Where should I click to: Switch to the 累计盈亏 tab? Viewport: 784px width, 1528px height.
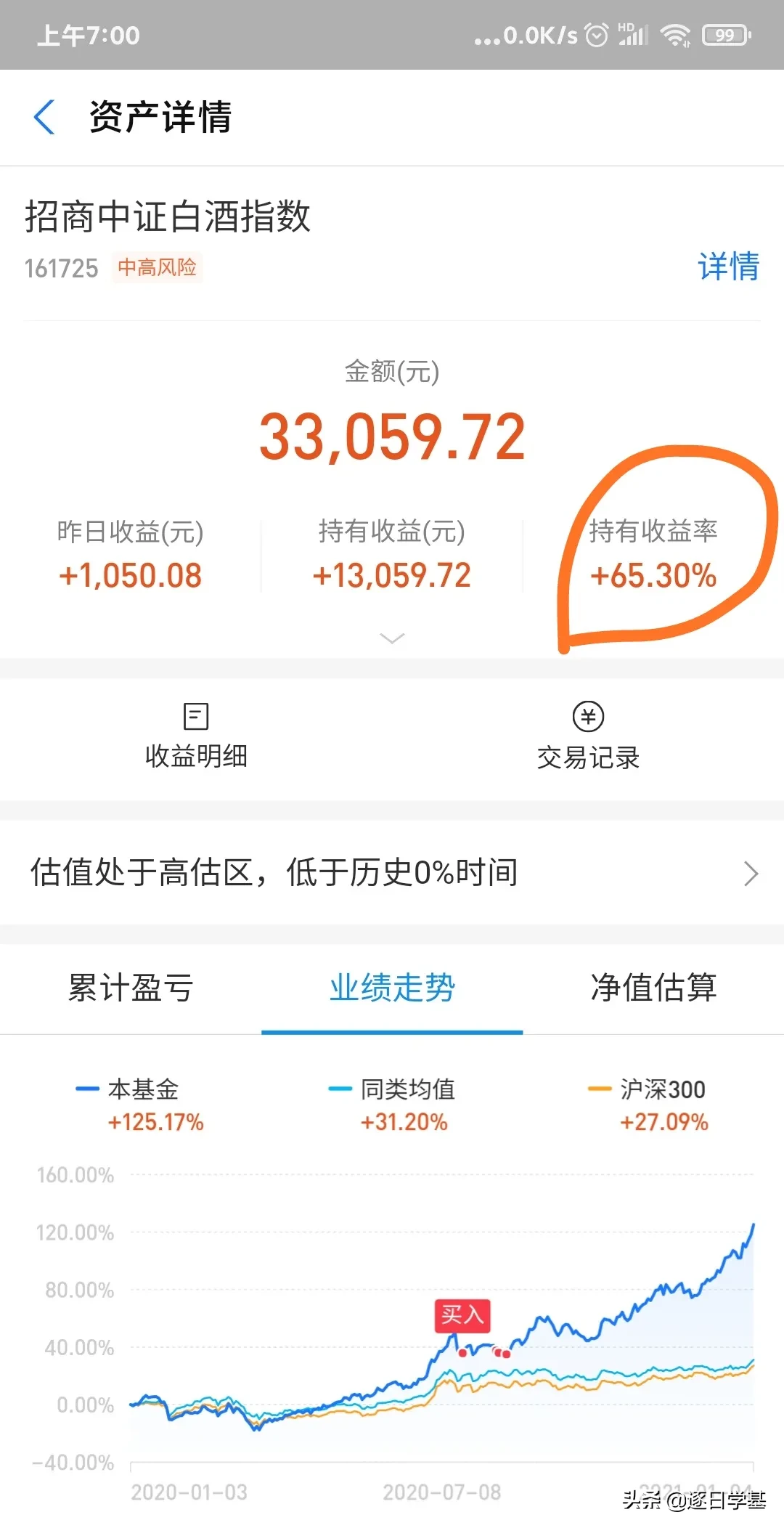click(131, 988)
